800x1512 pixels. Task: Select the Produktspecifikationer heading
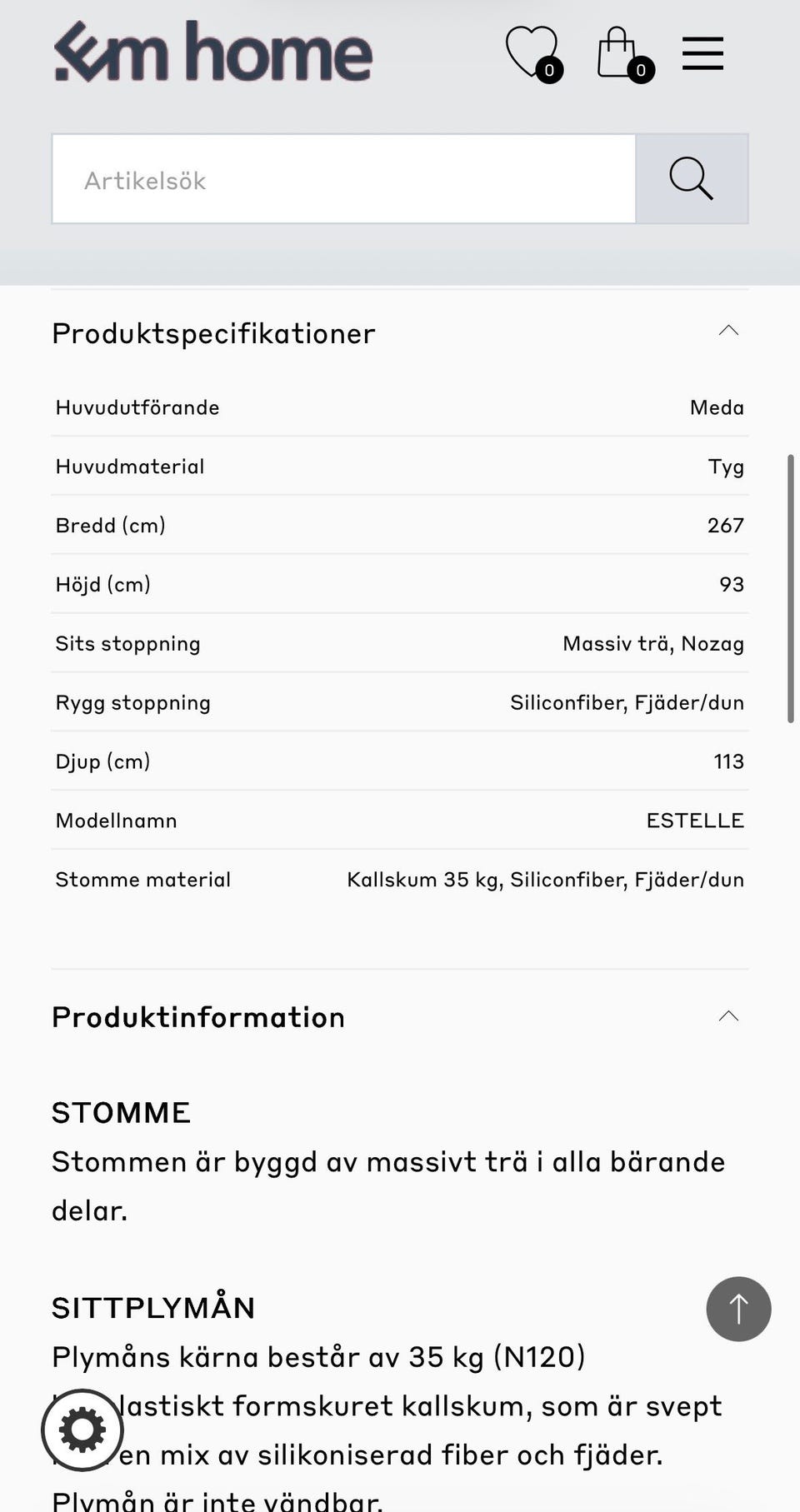[x=212, y=332]
